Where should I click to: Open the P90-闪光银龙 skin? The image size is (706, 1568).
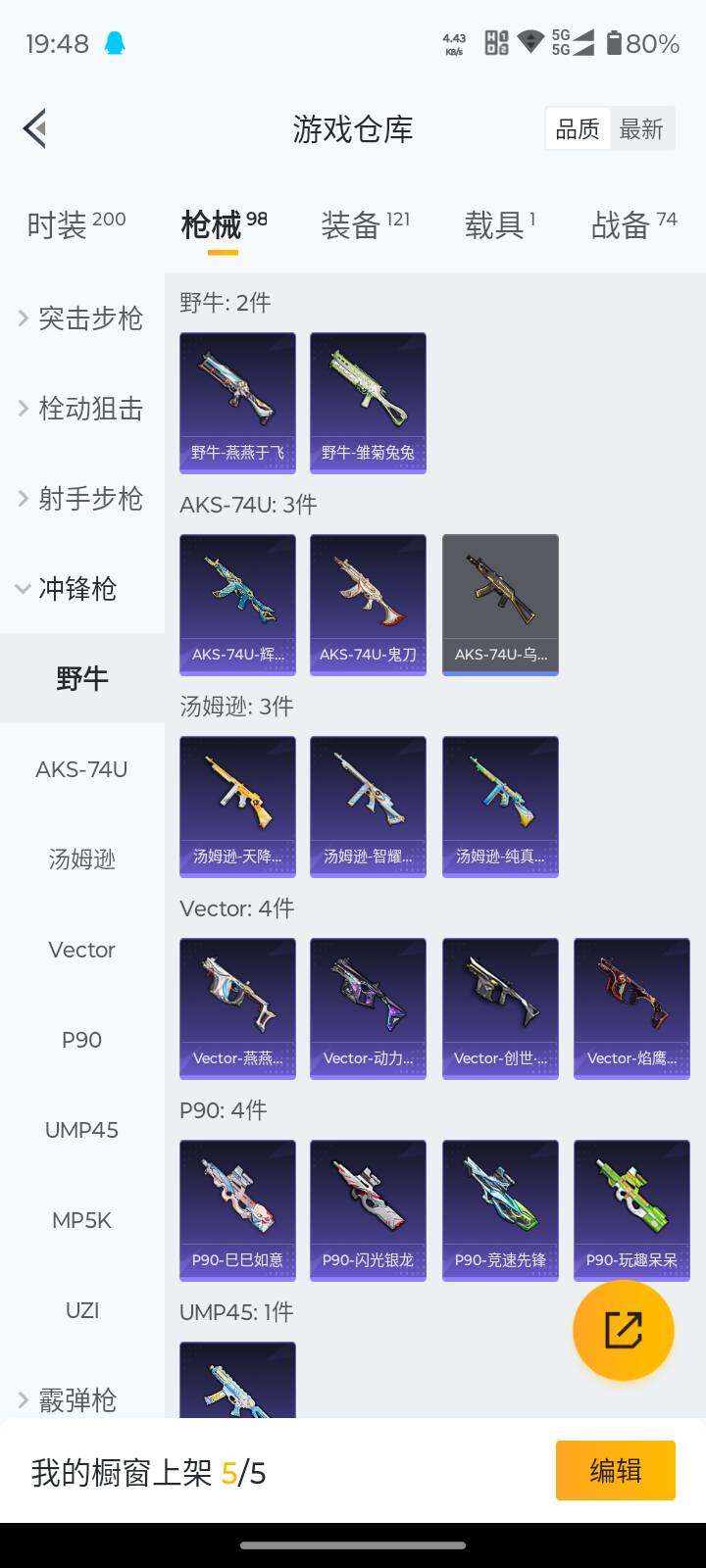pos(368,1210)
